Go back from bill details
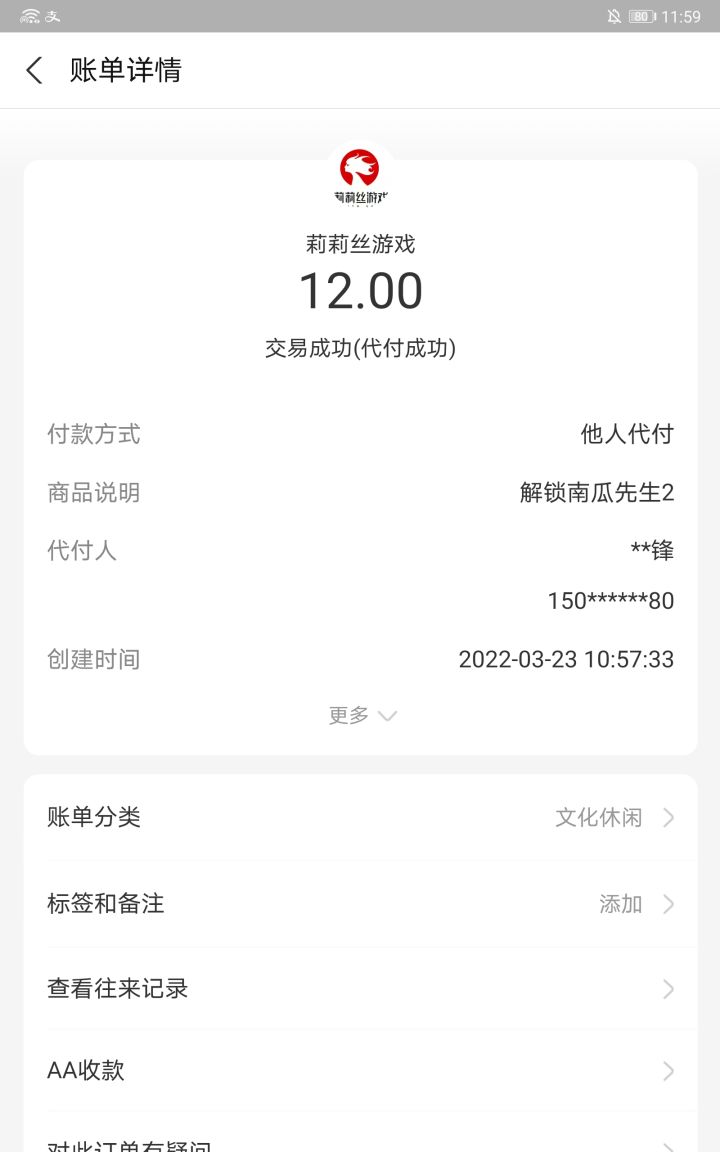Screen dimensions: 720x1152 tap(35, 70)
